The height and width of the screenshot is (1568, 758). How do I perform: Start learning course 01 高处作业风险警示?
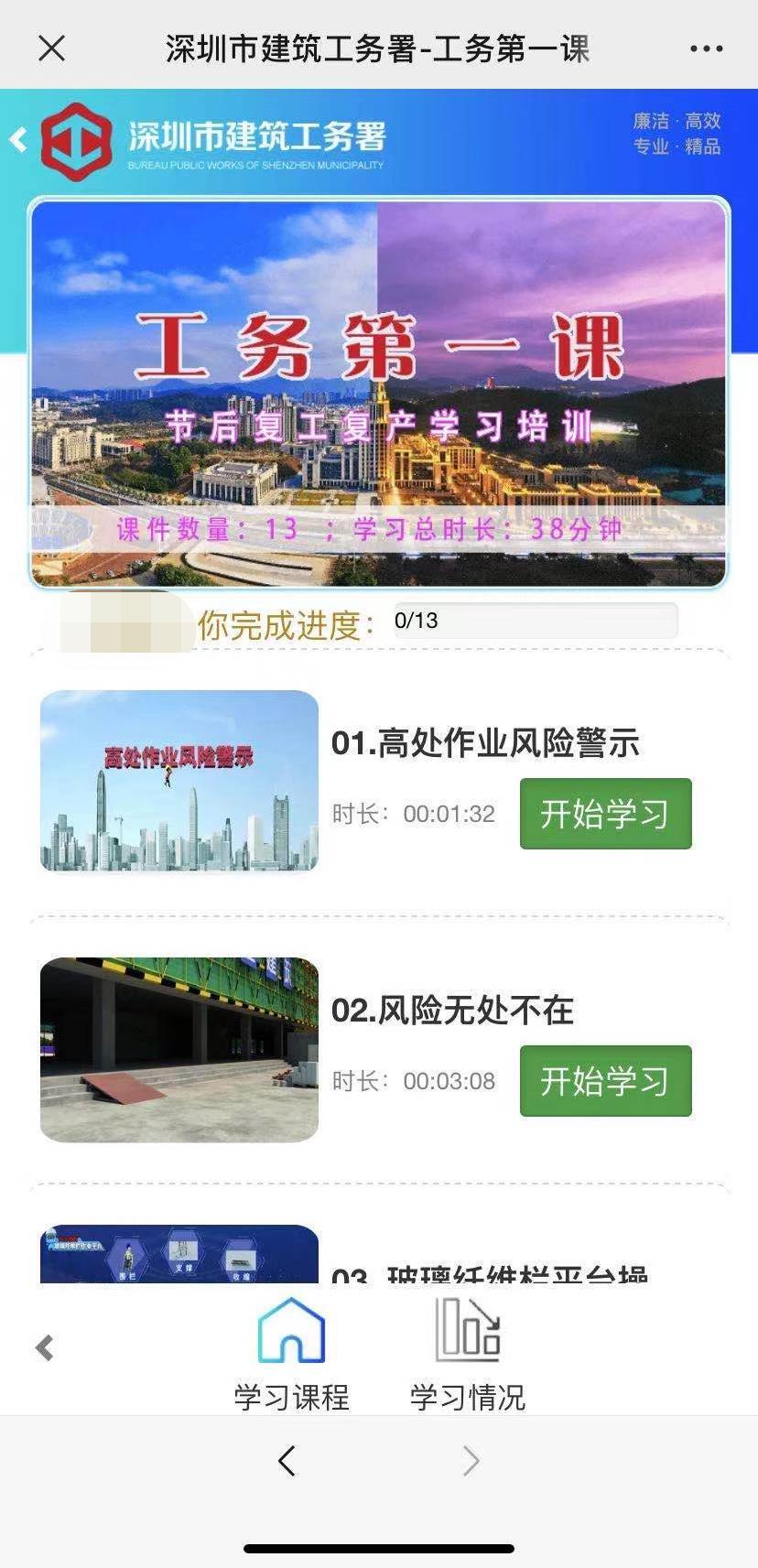(605, 814)
